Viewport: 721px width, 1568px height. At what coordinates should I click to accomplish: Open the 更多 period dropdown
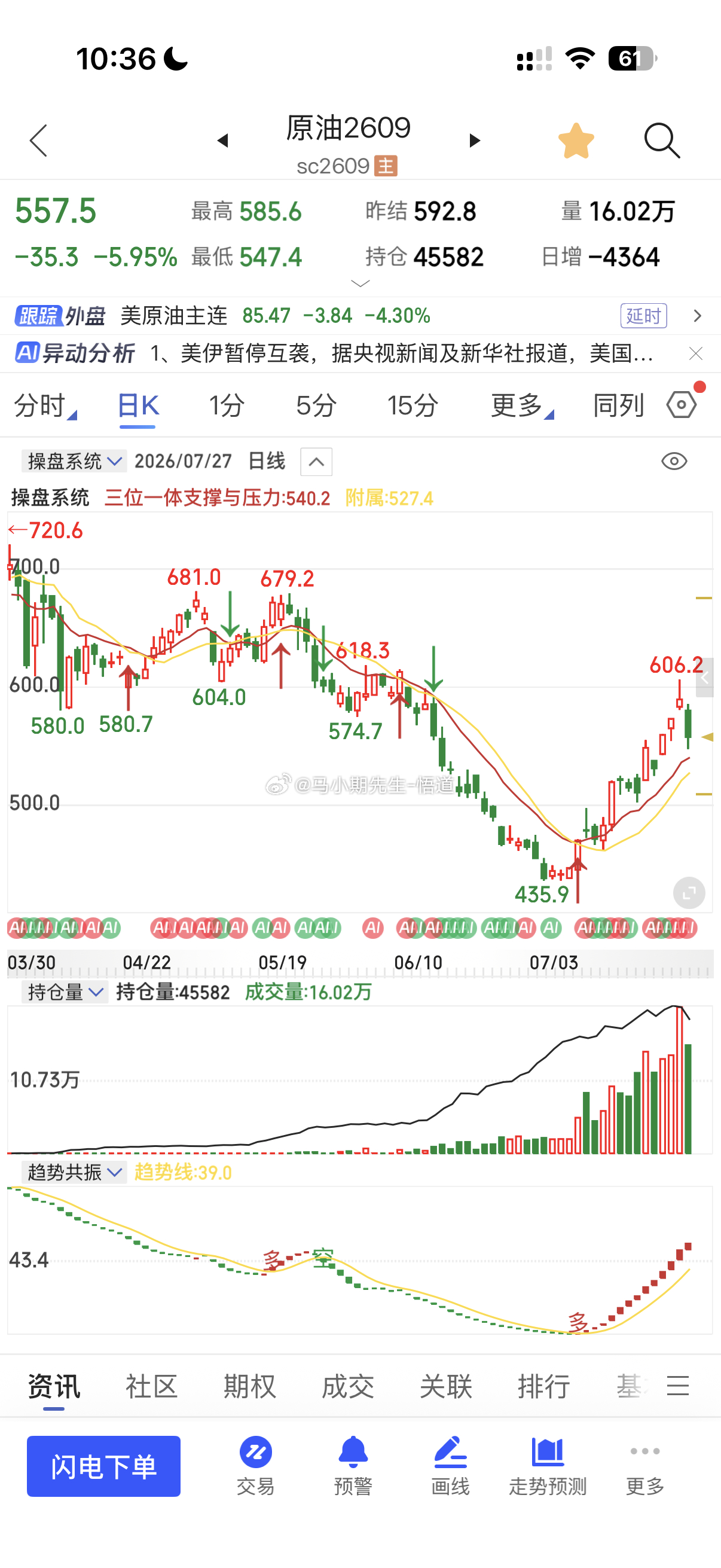pyautogui.click(x=522, y=405)
